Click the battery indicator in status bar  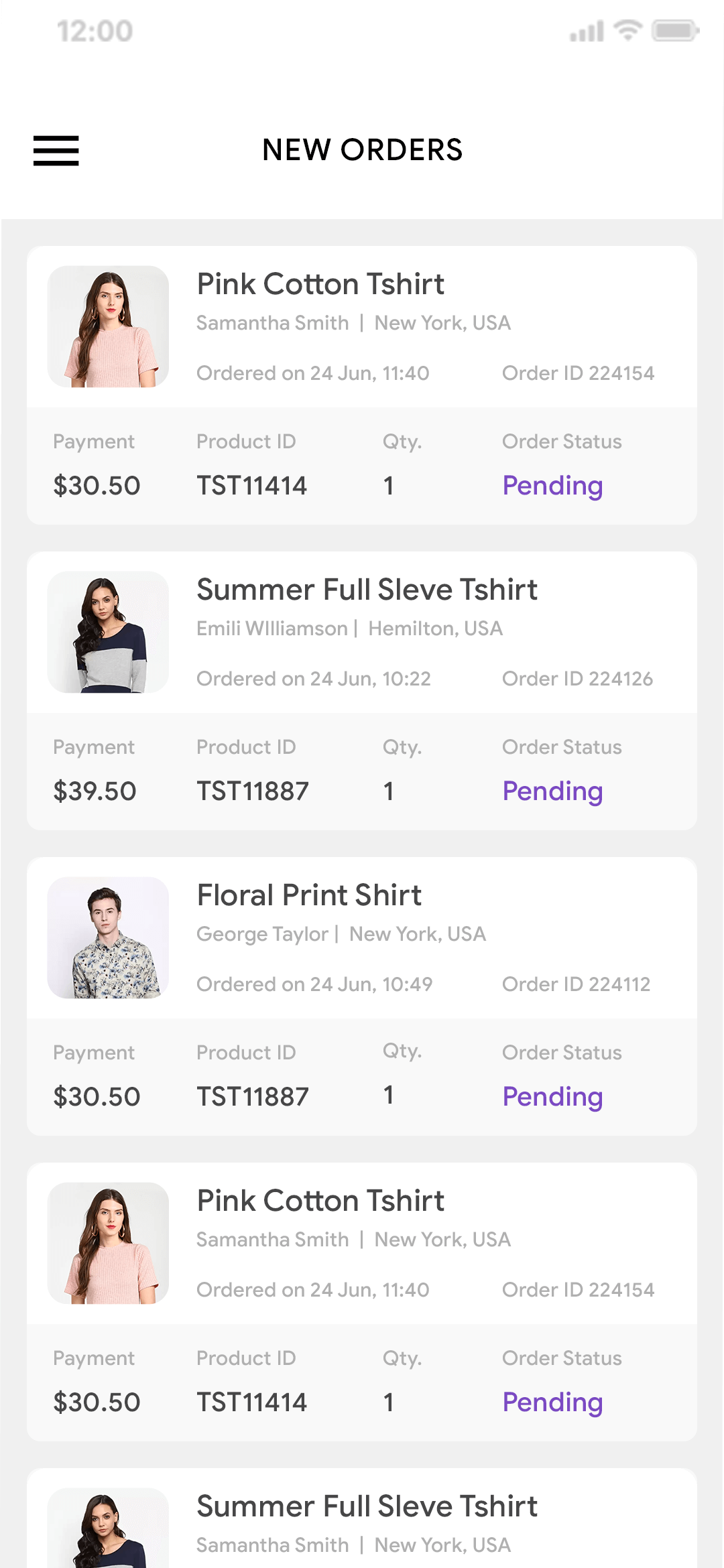point(674,30)
